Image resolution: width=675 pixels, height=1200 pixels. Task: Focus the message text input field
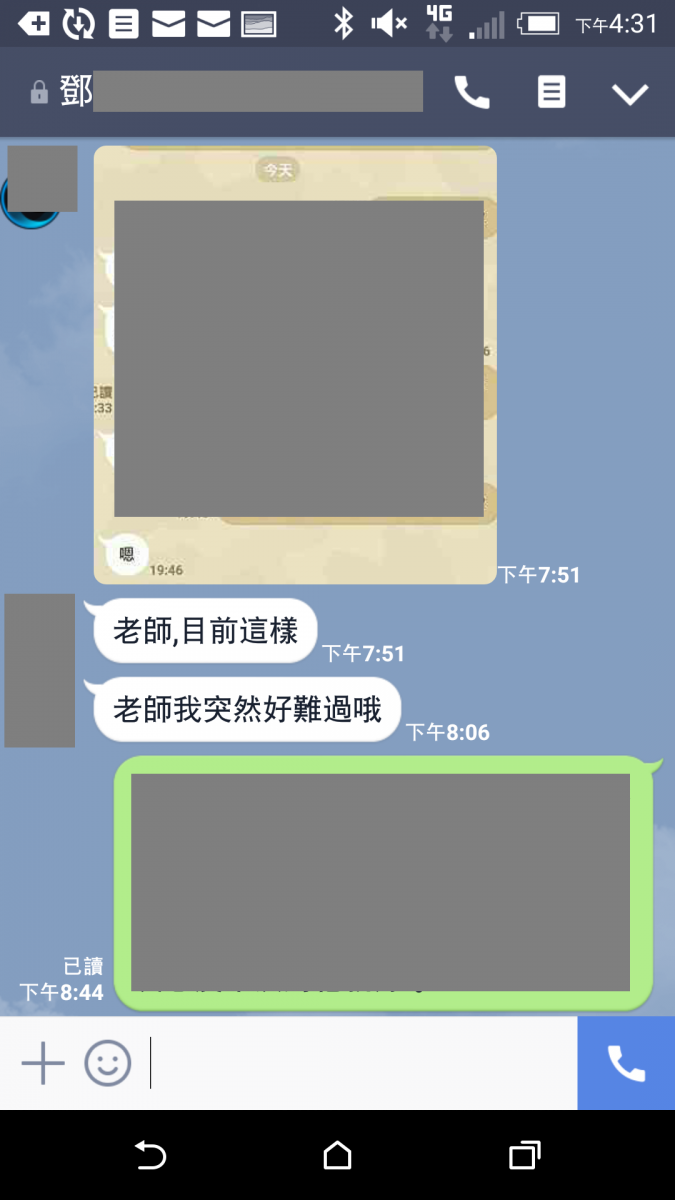click(360, 1063)
